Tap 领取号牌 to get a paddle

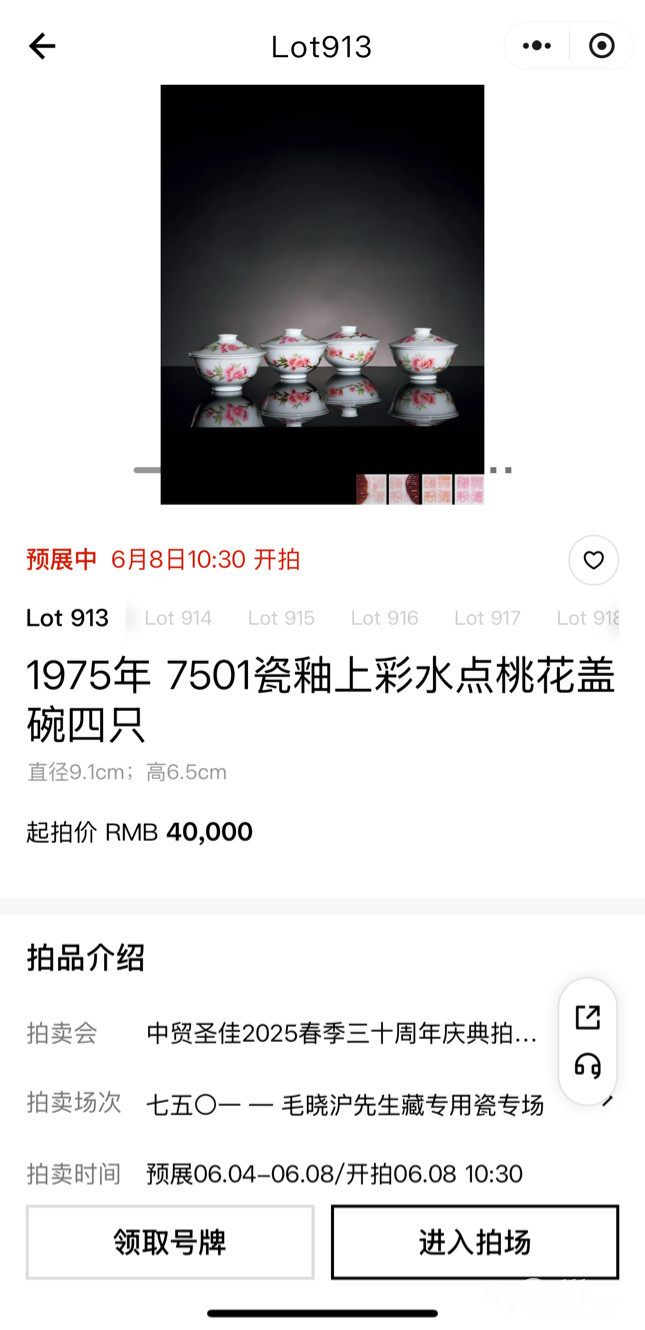point(170,1242)
